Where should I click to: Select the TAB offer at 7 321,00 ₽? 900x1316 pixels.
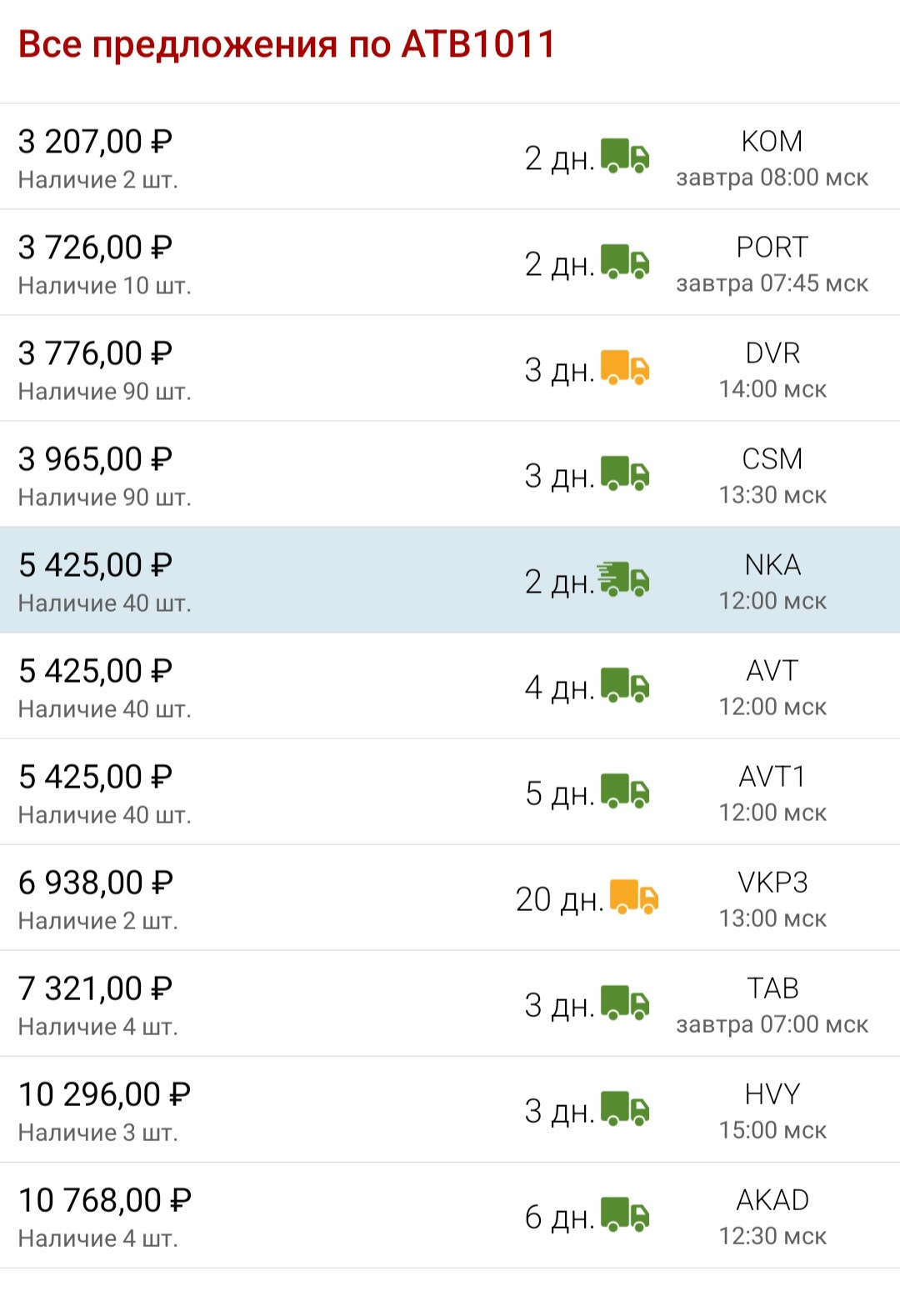pyautogui.click(x=450, y=1003)
